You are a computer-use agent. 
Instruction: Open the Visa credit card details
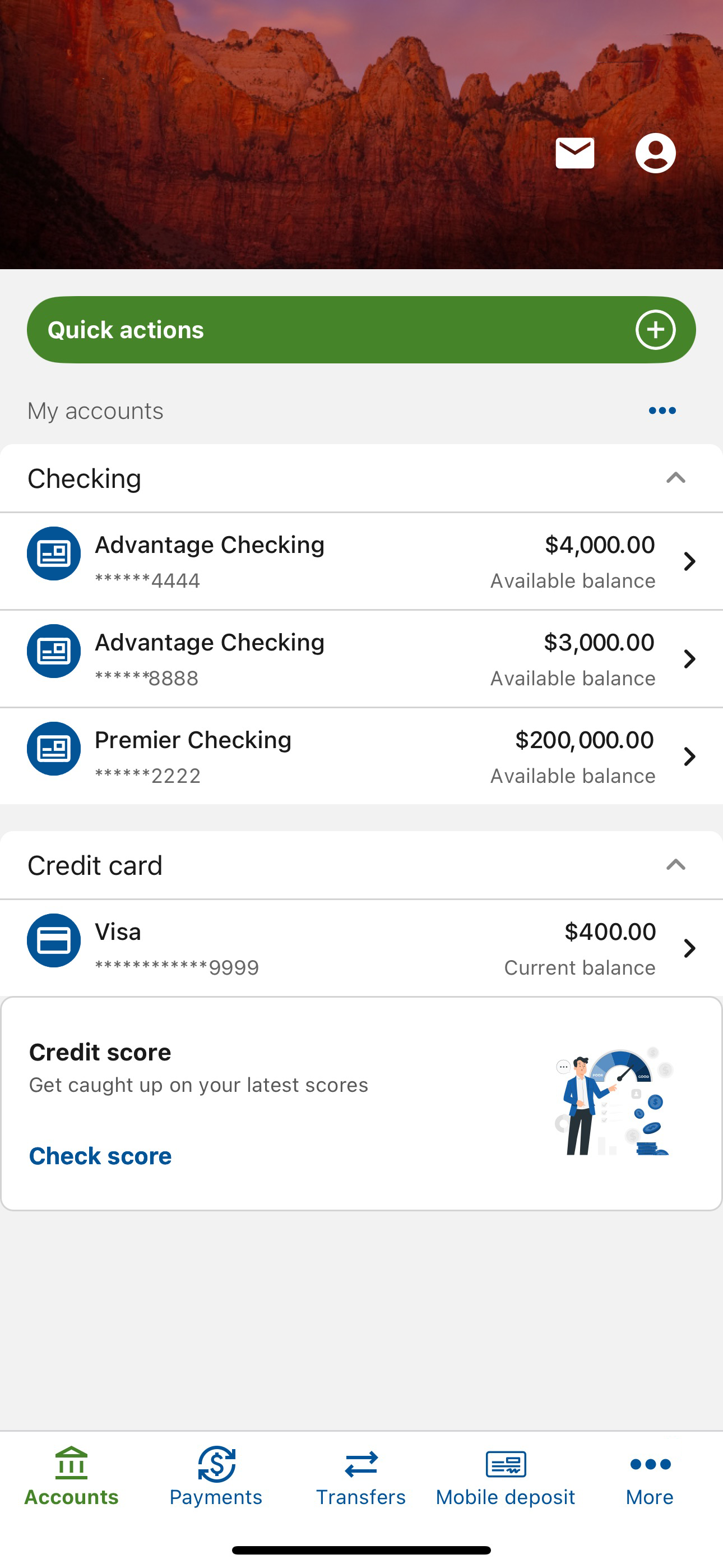[361, 947]
